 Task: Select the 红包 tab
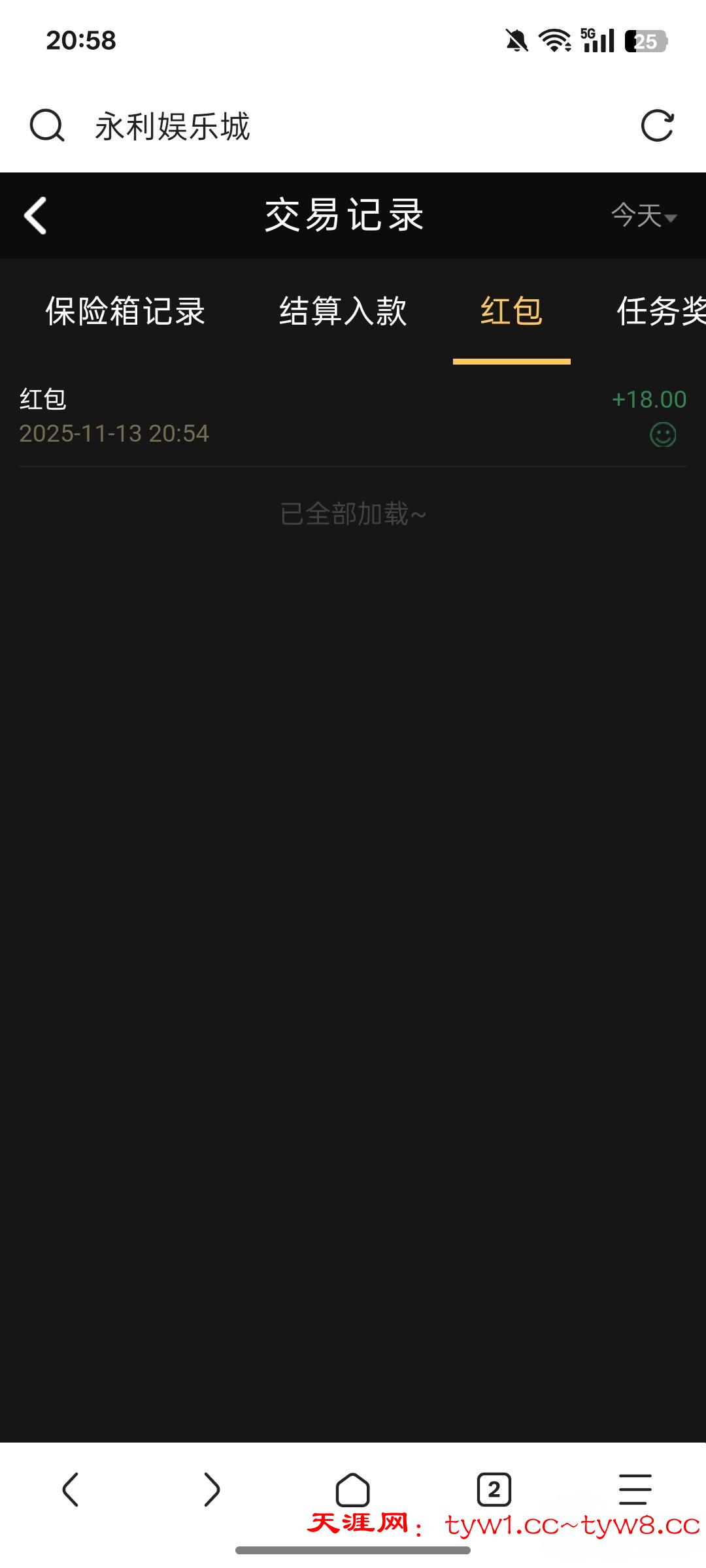coord(511,311)
